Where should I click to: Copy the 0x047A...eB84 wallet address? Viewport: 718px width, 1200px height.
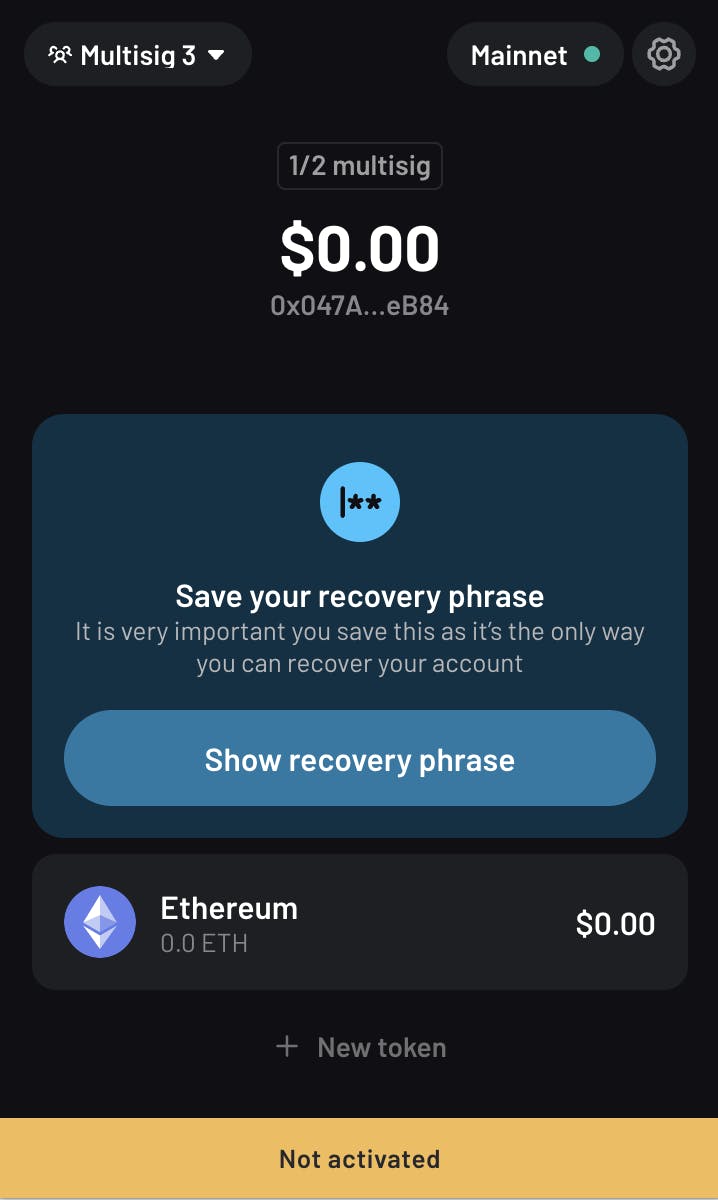[360, 305]
